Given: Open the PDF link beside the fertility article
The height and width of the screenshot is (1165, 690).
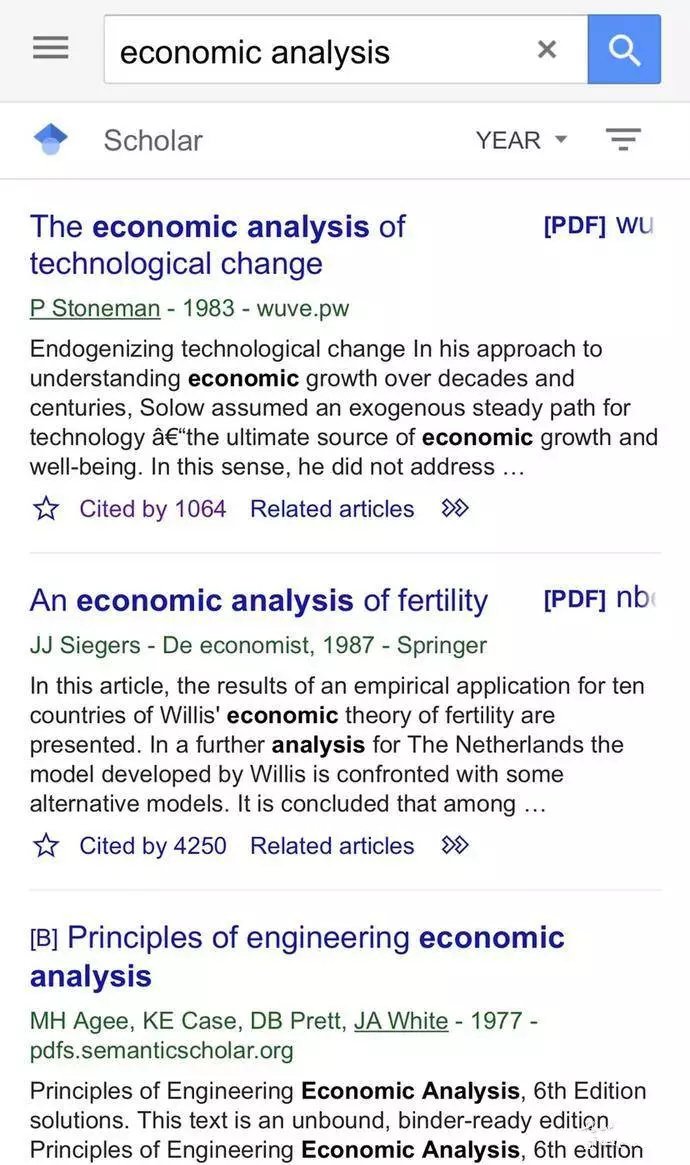Looking at the screenshot, I should tap(599, 599).
